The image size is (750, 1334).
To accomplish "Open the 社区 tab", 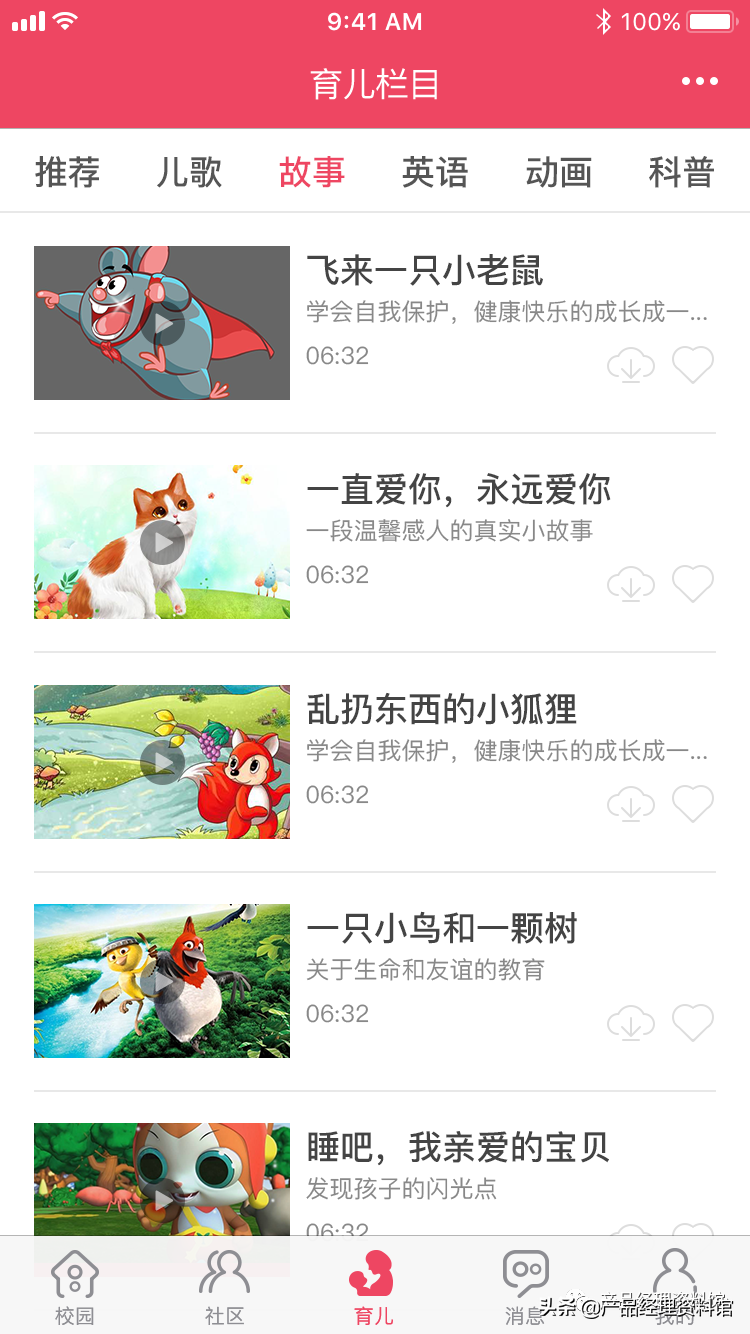I will pyautogui.click(x=224, y=1287).
